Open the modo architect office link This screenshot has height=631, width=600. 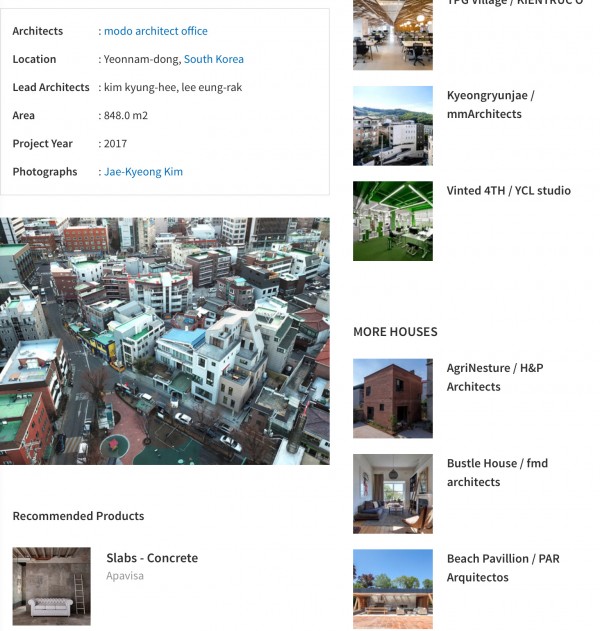coord(156,31)
